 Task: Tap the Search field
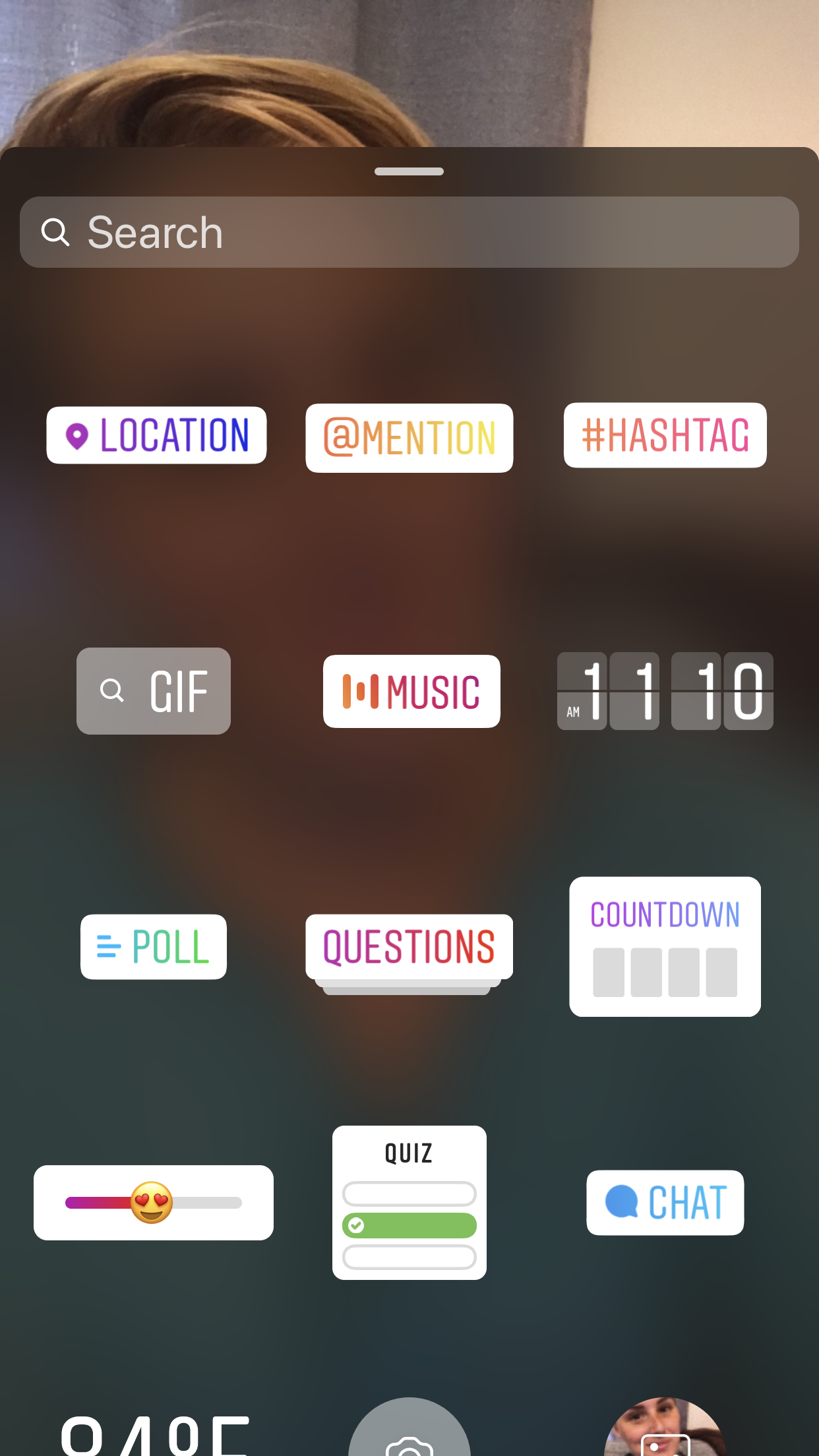point(409,231)
